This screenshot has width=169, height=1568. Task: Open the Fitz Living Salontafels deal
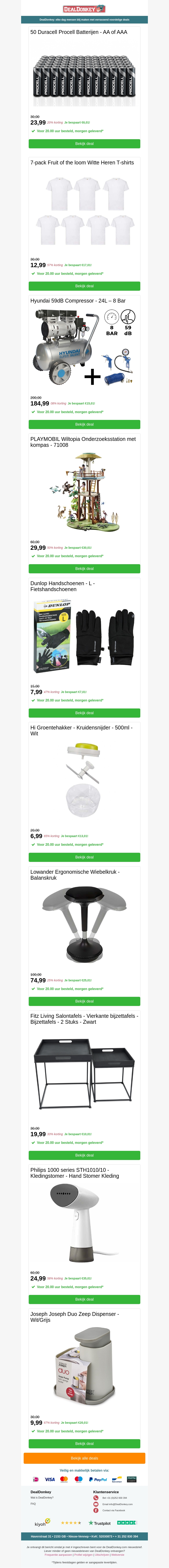click(84, 1155)
